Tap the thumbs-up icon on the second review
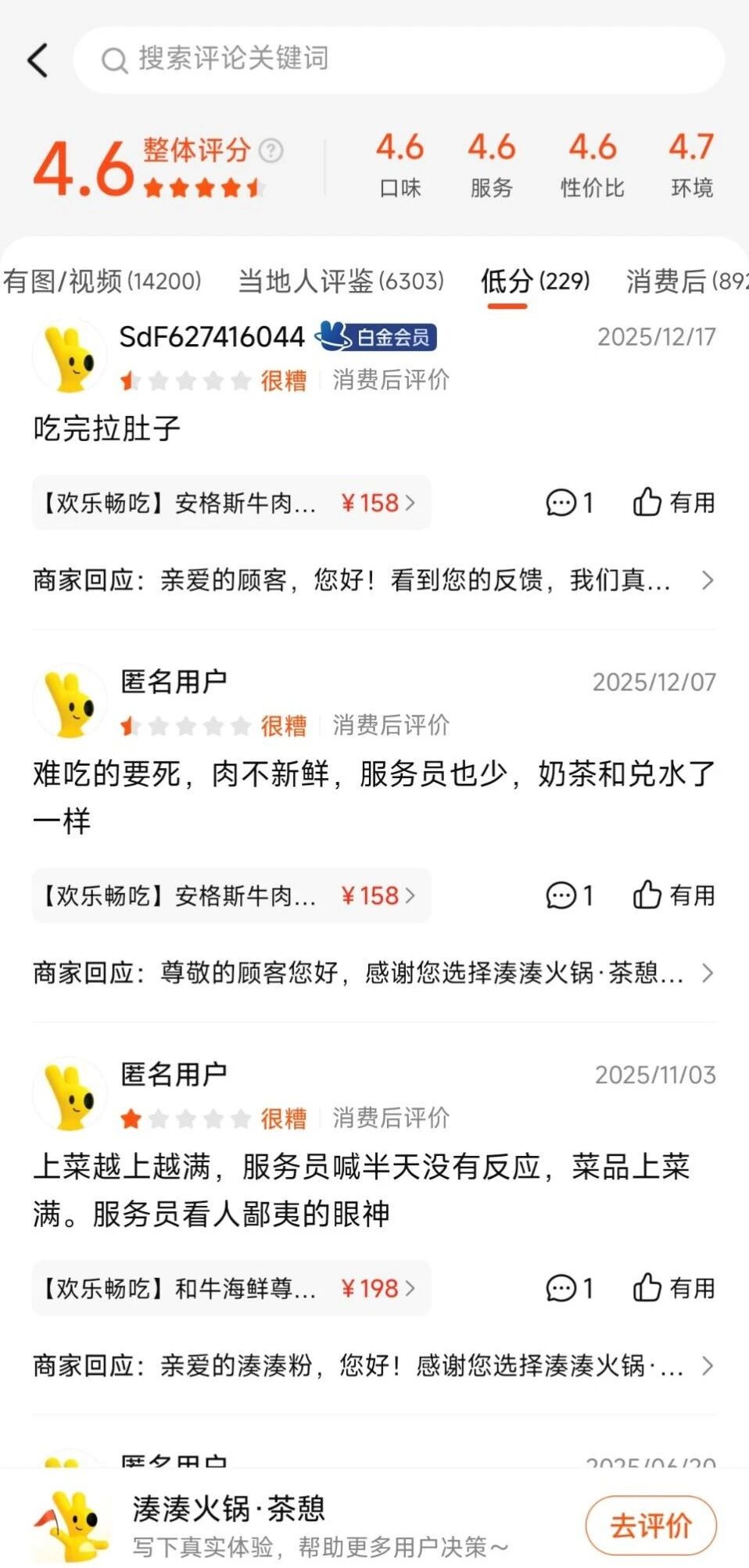This screenshot has height=1568, width=749. (646, 896)
